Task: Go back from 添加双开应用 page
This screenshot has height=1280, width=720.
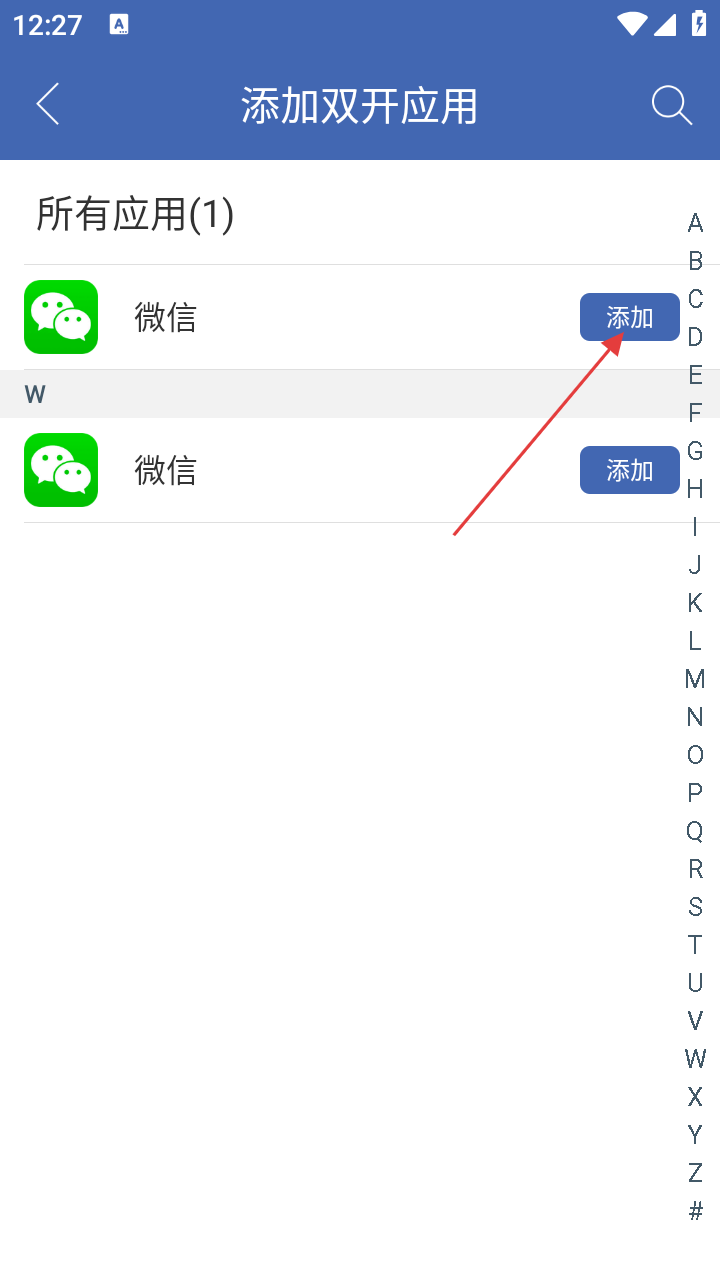Action: [47, 105]
